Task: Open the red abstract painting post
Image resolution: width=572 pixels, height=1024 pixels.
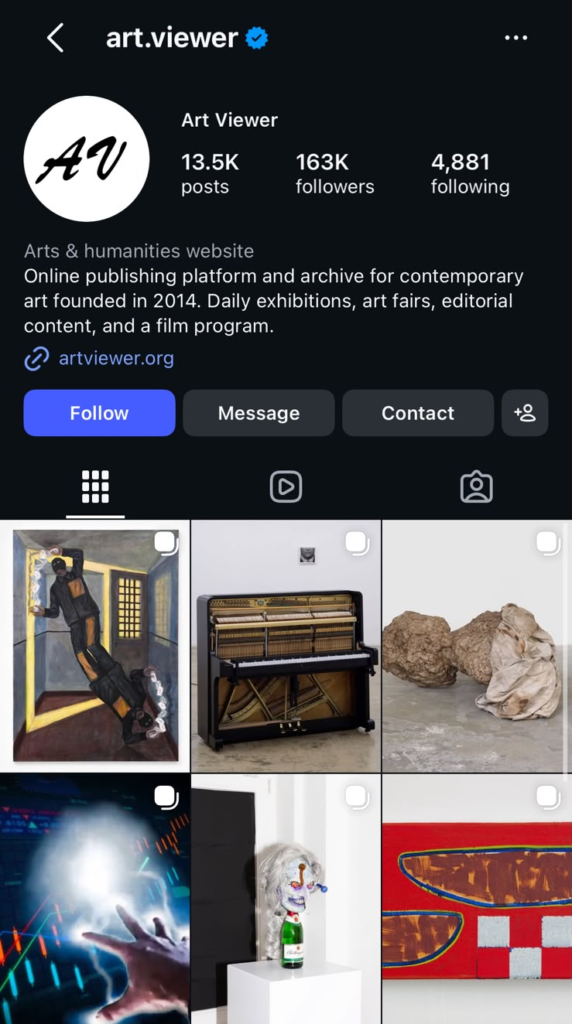Action: (x=477, y=899)
